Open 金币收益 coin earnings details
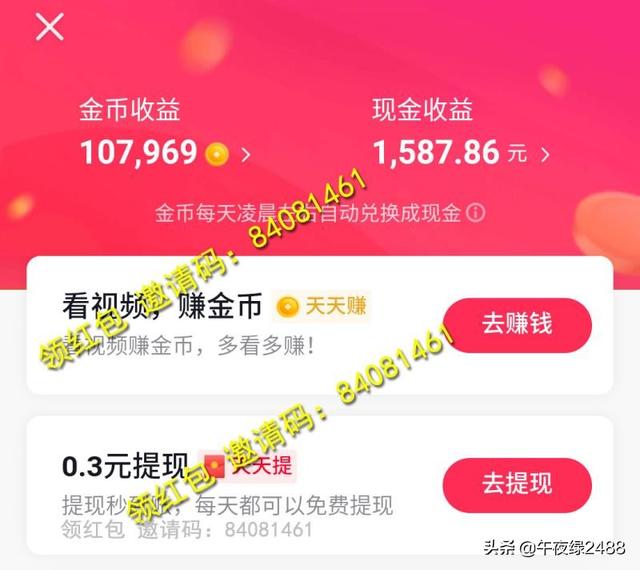Viewport: 640px width, 570px height. (x=165, y=153)
